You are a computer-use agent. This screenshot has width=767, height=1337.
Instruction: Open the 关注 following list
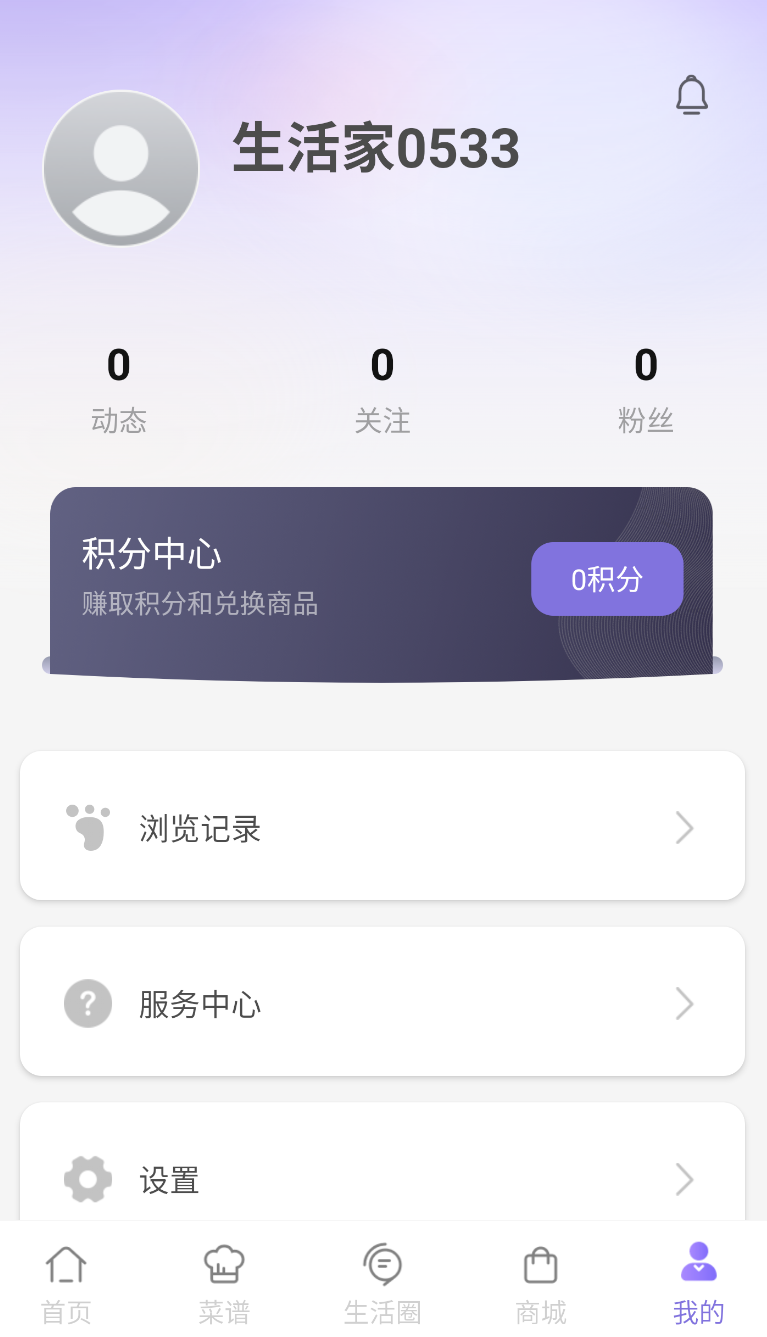383,388
